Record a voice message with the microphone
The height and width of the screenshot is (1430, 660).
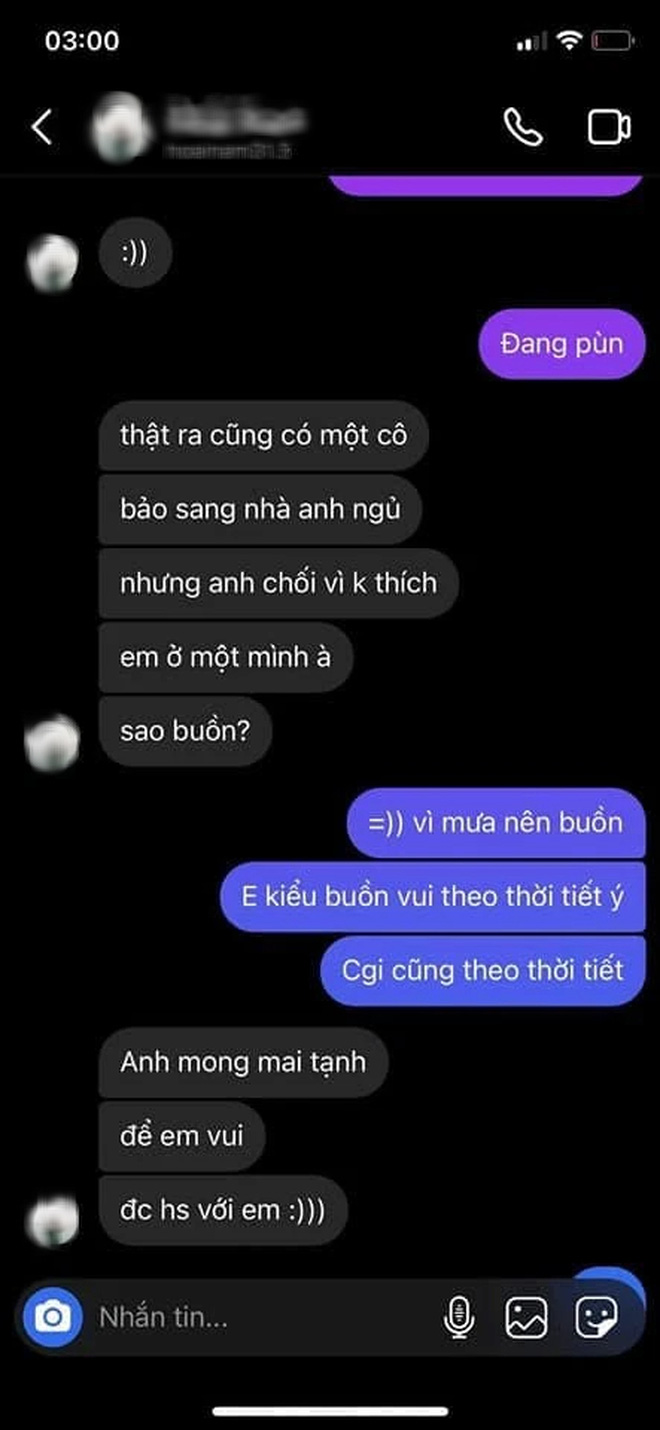click(458, 1317)
